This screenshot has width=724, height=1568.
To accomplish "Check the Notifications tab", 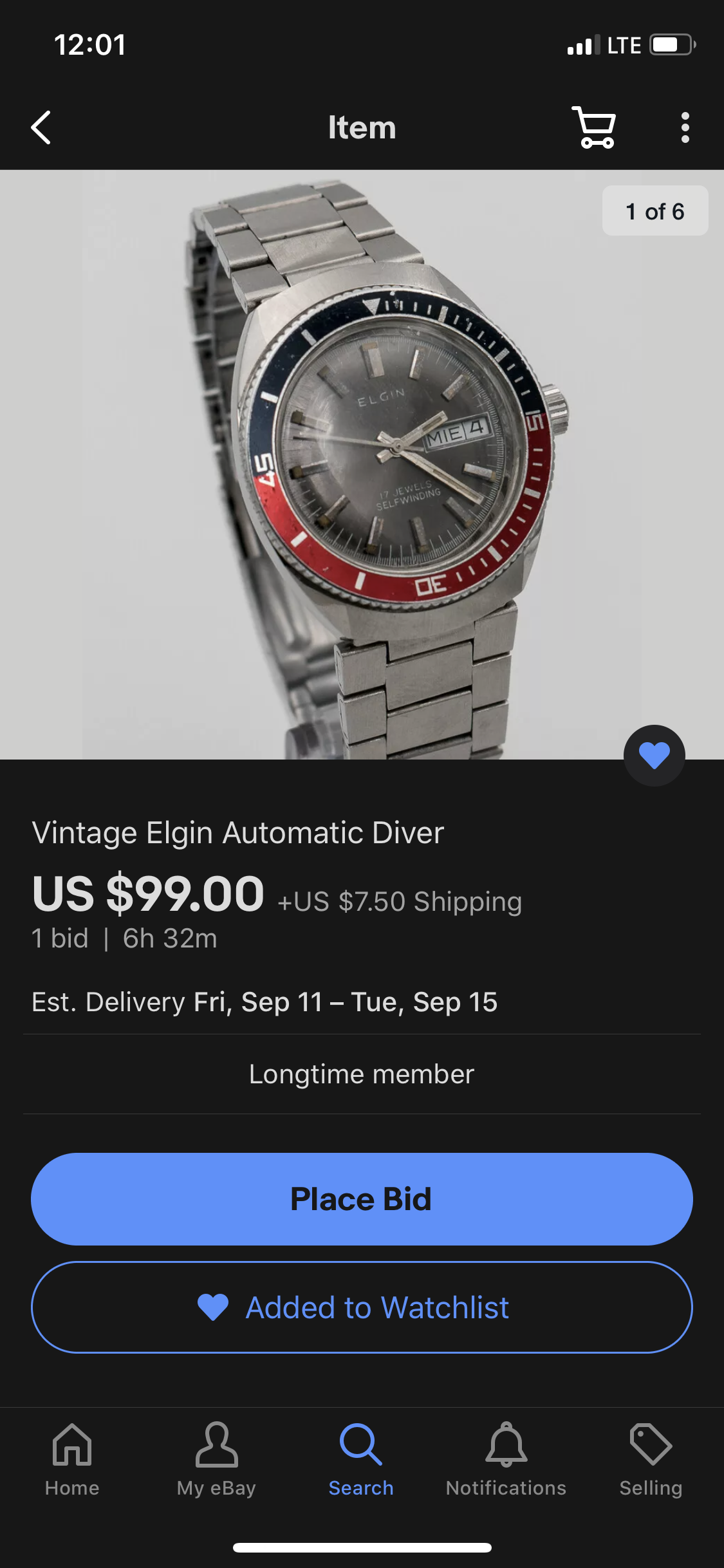I will click(506, 1459).
